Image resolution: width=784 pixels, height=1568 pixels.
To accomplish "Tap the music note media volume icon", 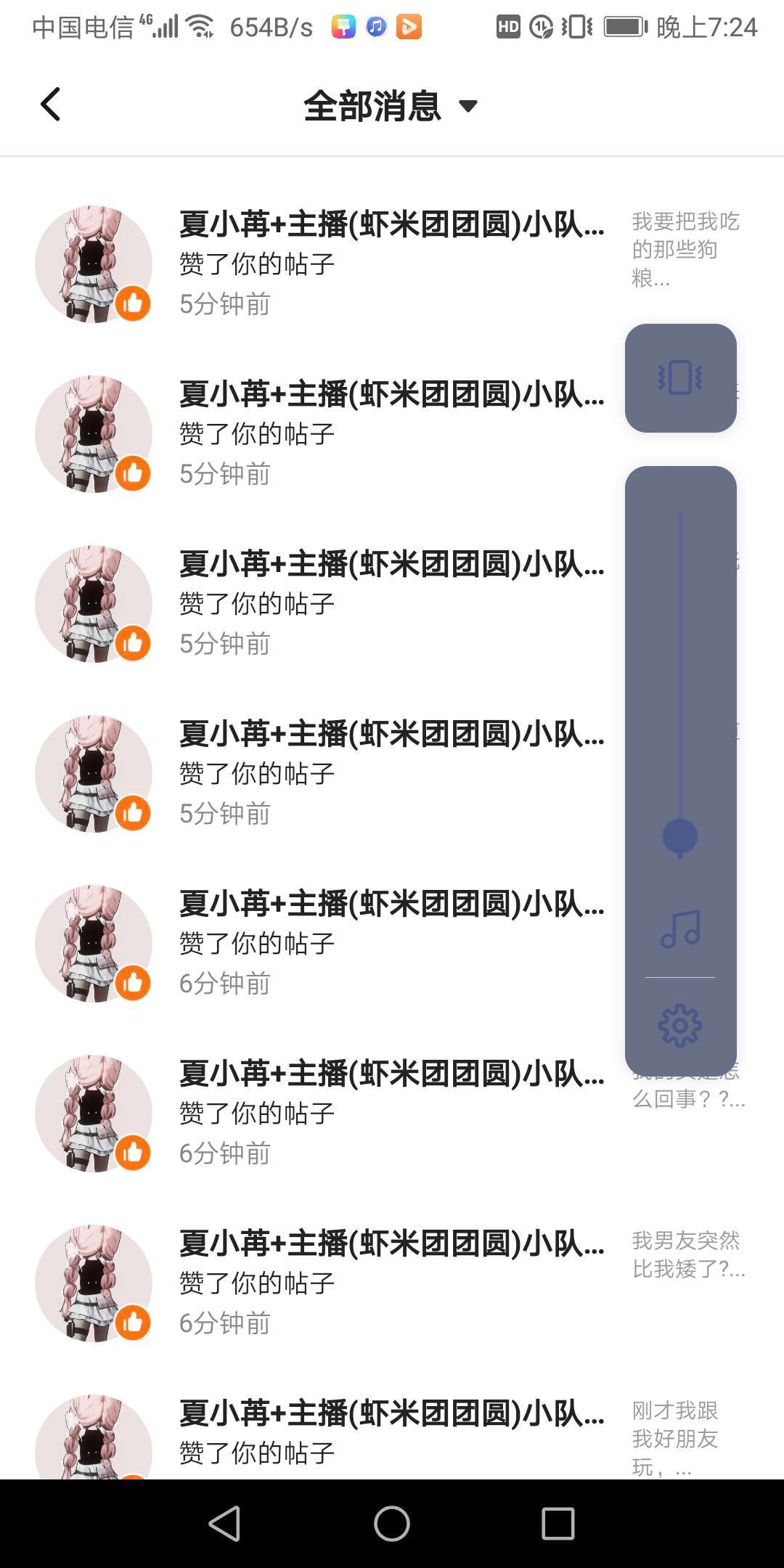I will (x=680, y=929).
